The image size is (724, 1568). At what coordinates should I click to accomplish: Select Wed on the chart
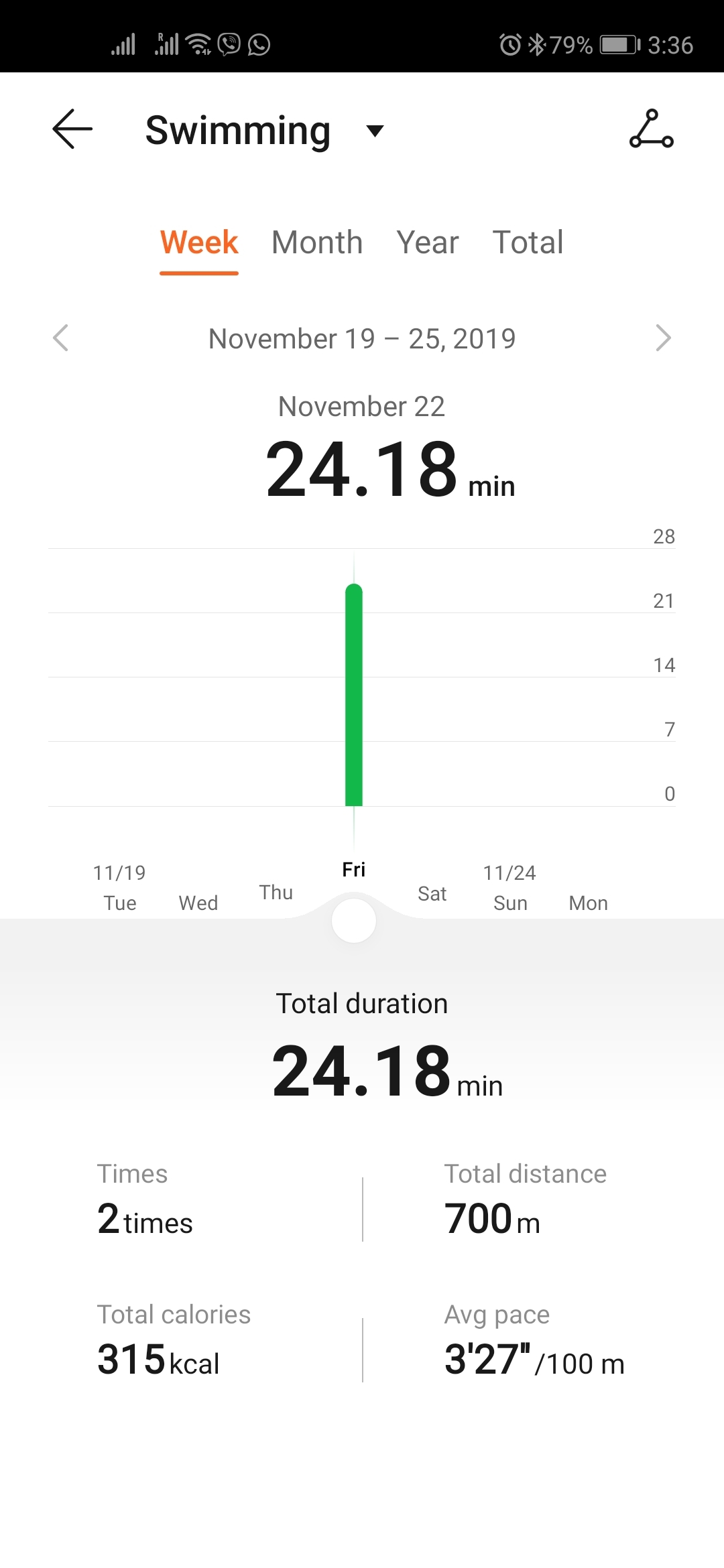pyautogui.click(x=198, y=903)
